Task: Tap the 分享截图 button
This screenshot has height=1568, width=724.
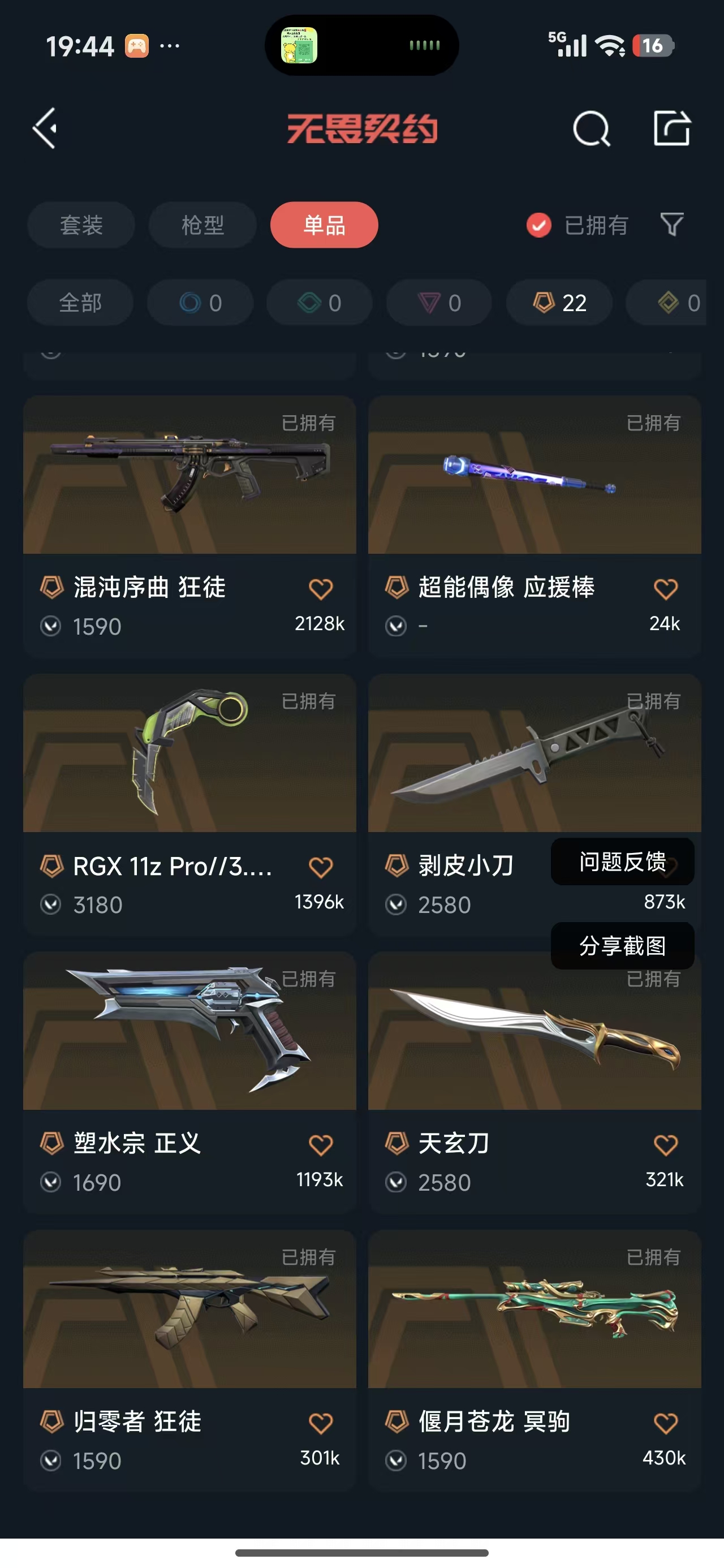Action: (622, 946)
